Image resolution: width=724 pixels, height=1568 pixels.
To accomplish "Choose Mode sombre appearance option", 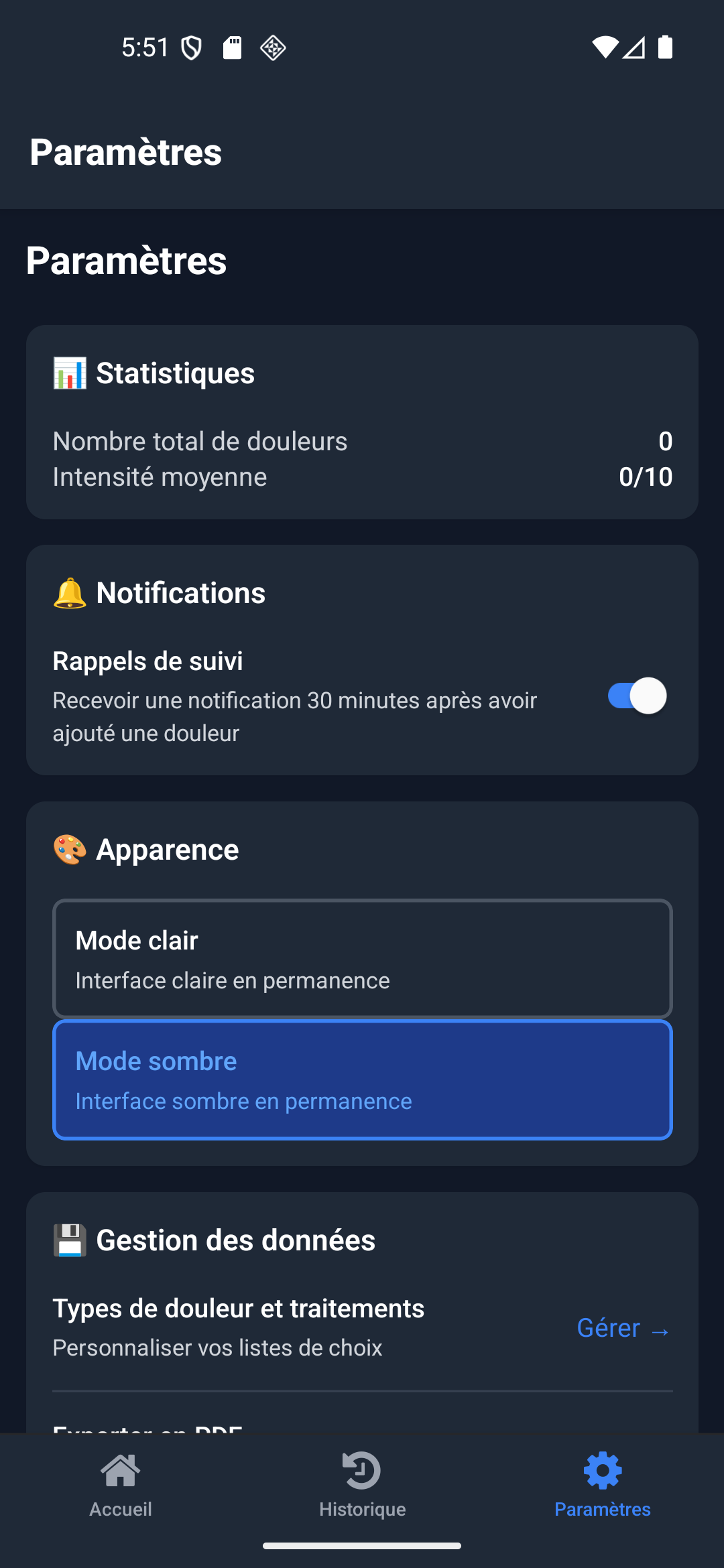I will point(362,1080).
